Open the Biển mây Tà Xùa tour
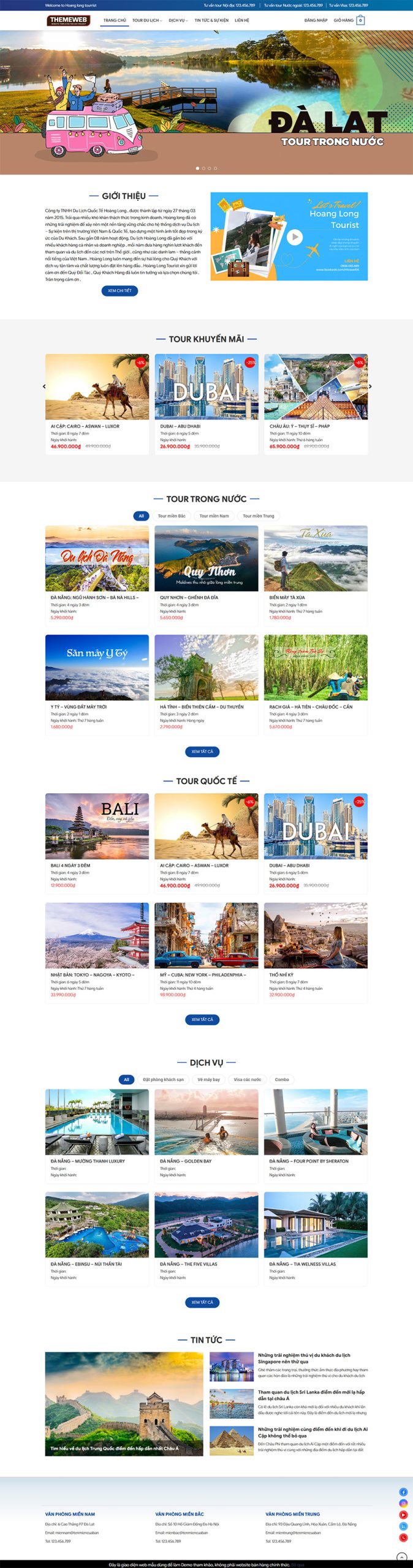This screenshot has height=1568, width=413. 316,559
